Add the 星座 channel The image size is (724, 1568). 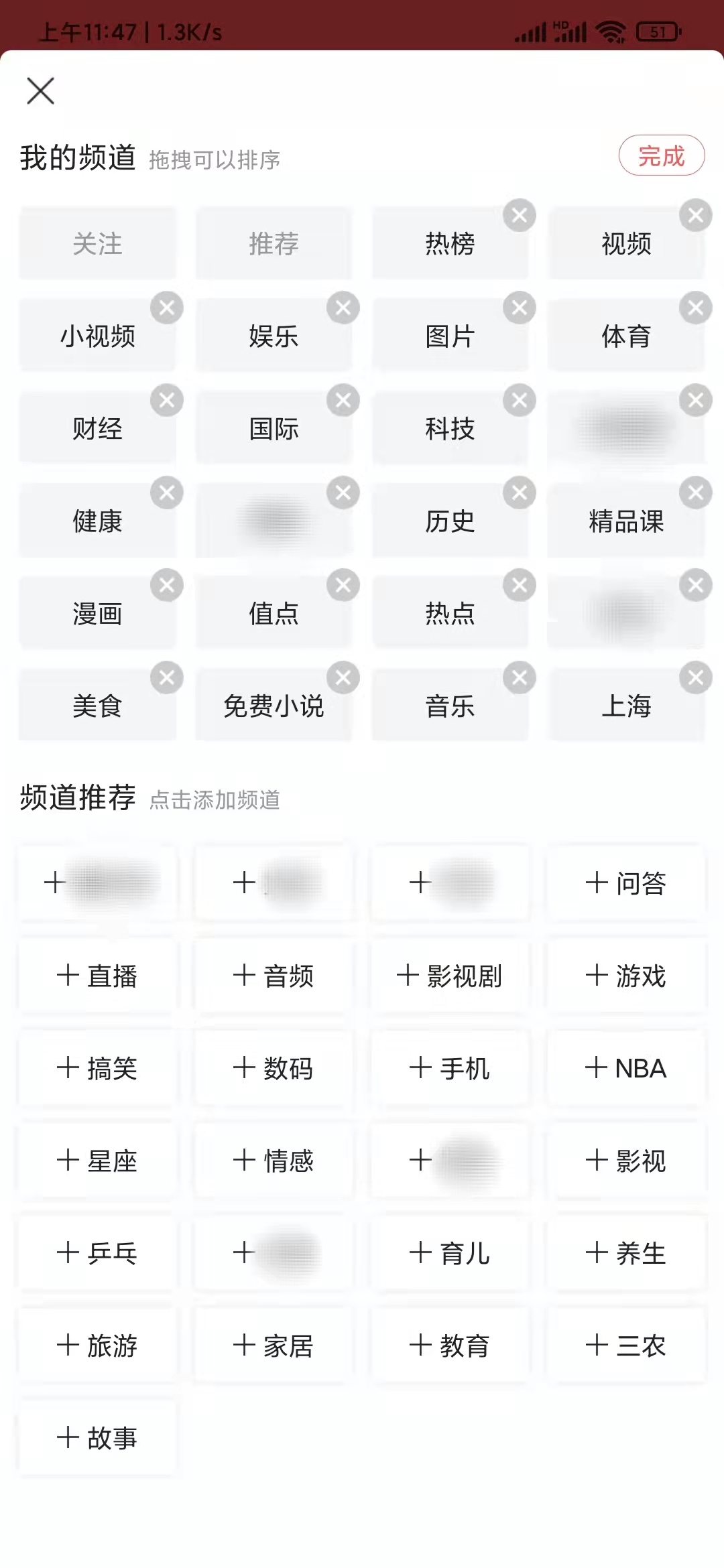97,1161
